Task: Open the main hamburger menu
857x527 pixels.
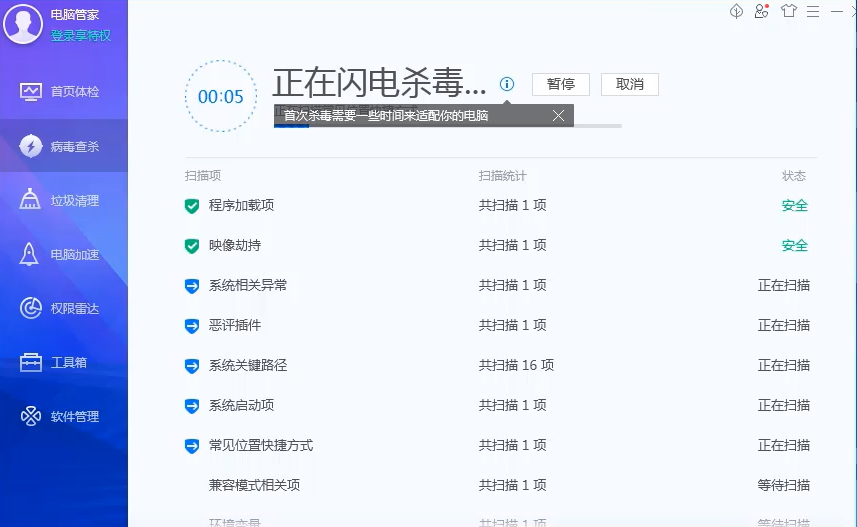Action: (x=813, y=12)
